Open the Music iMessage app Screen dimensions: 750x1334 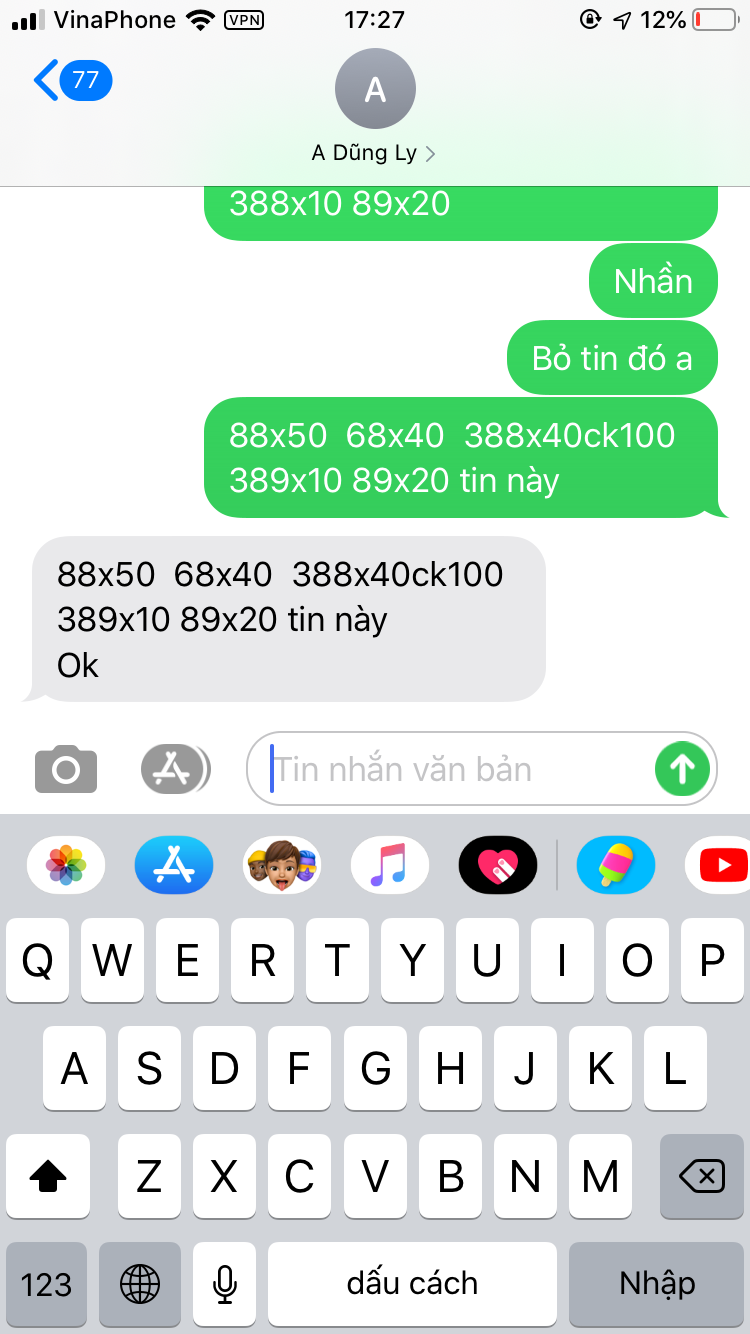[x=390, y=865]
